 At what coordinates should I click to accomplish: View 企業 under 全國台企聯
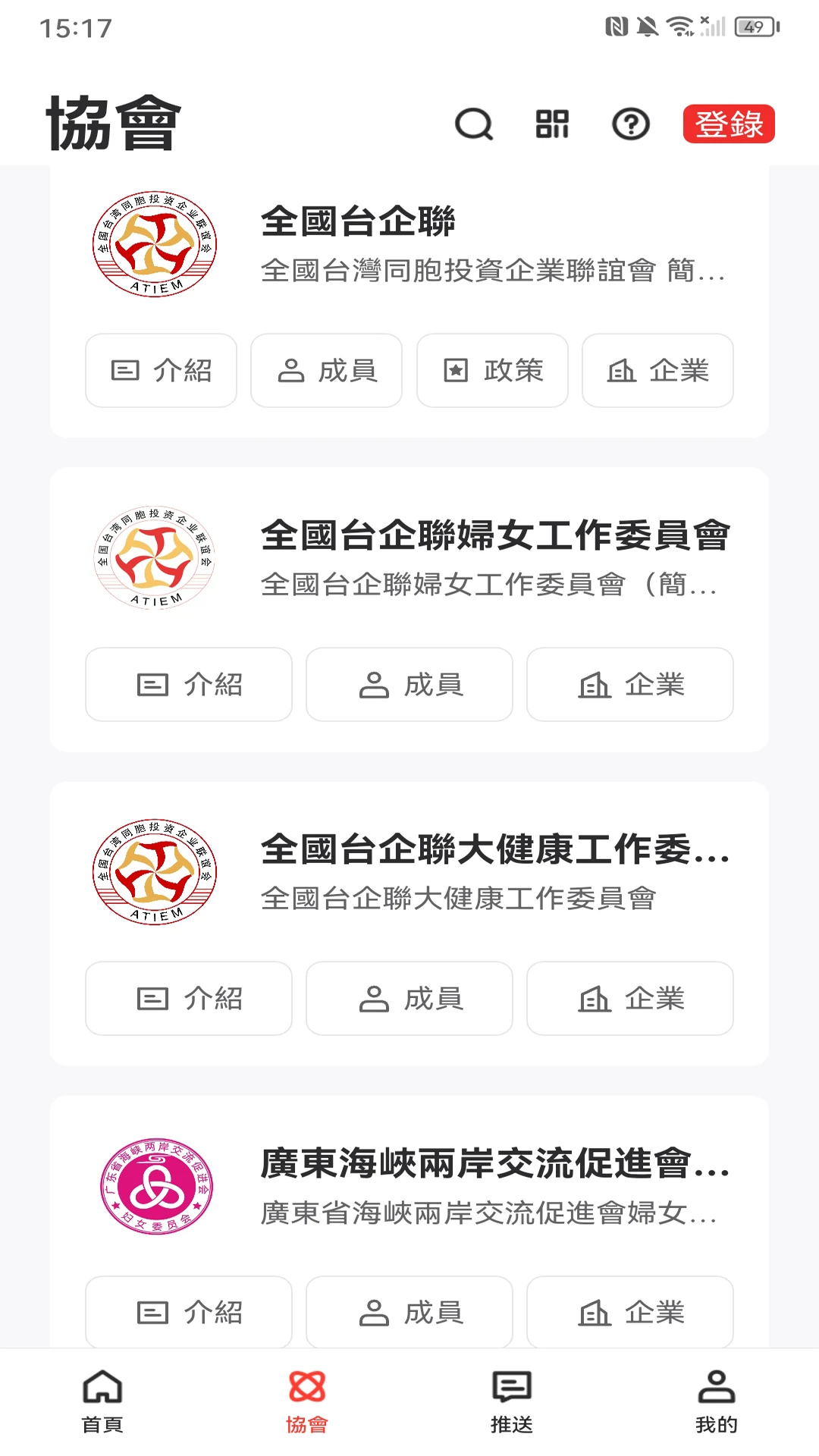coord(657,371)
